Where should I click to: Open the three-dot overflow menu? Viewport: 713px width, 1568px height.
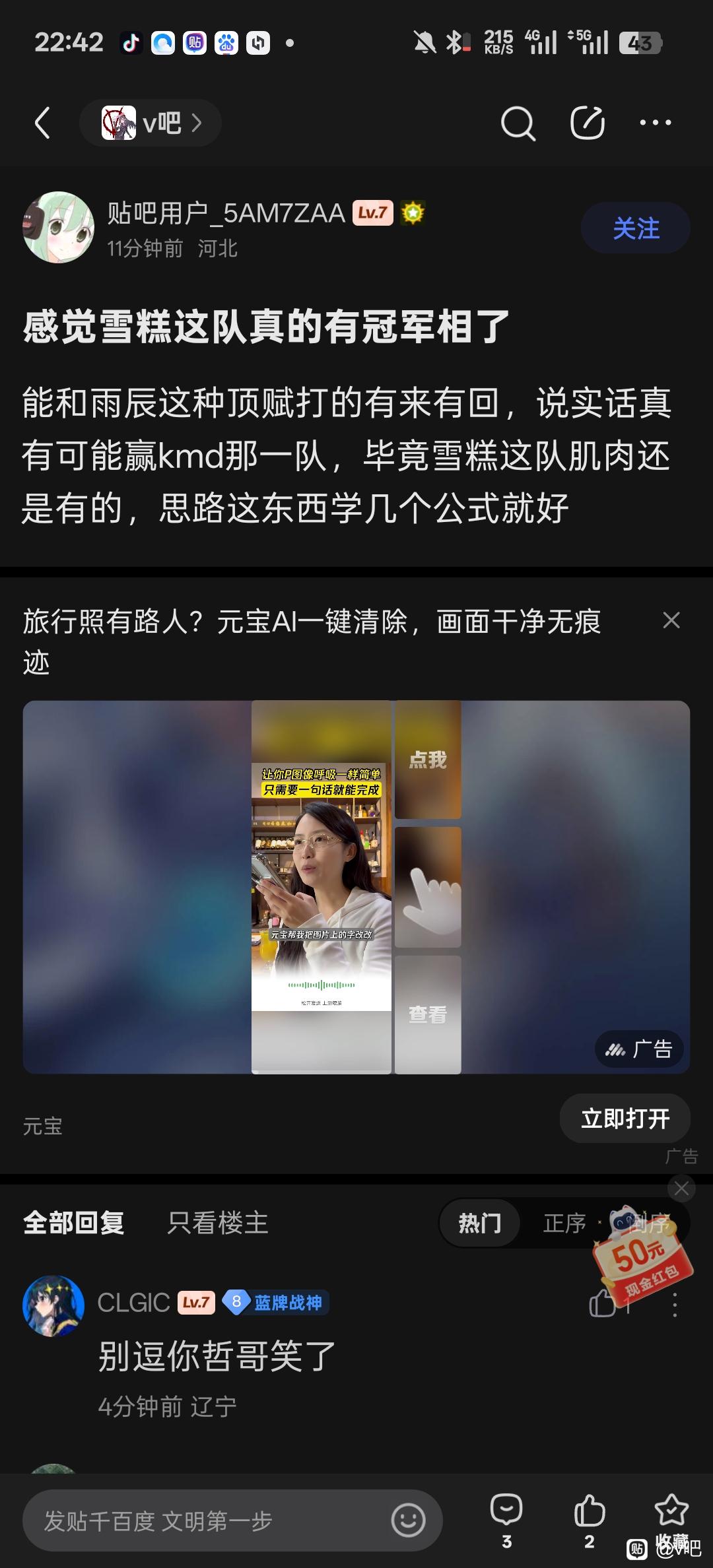pos(656,123)
